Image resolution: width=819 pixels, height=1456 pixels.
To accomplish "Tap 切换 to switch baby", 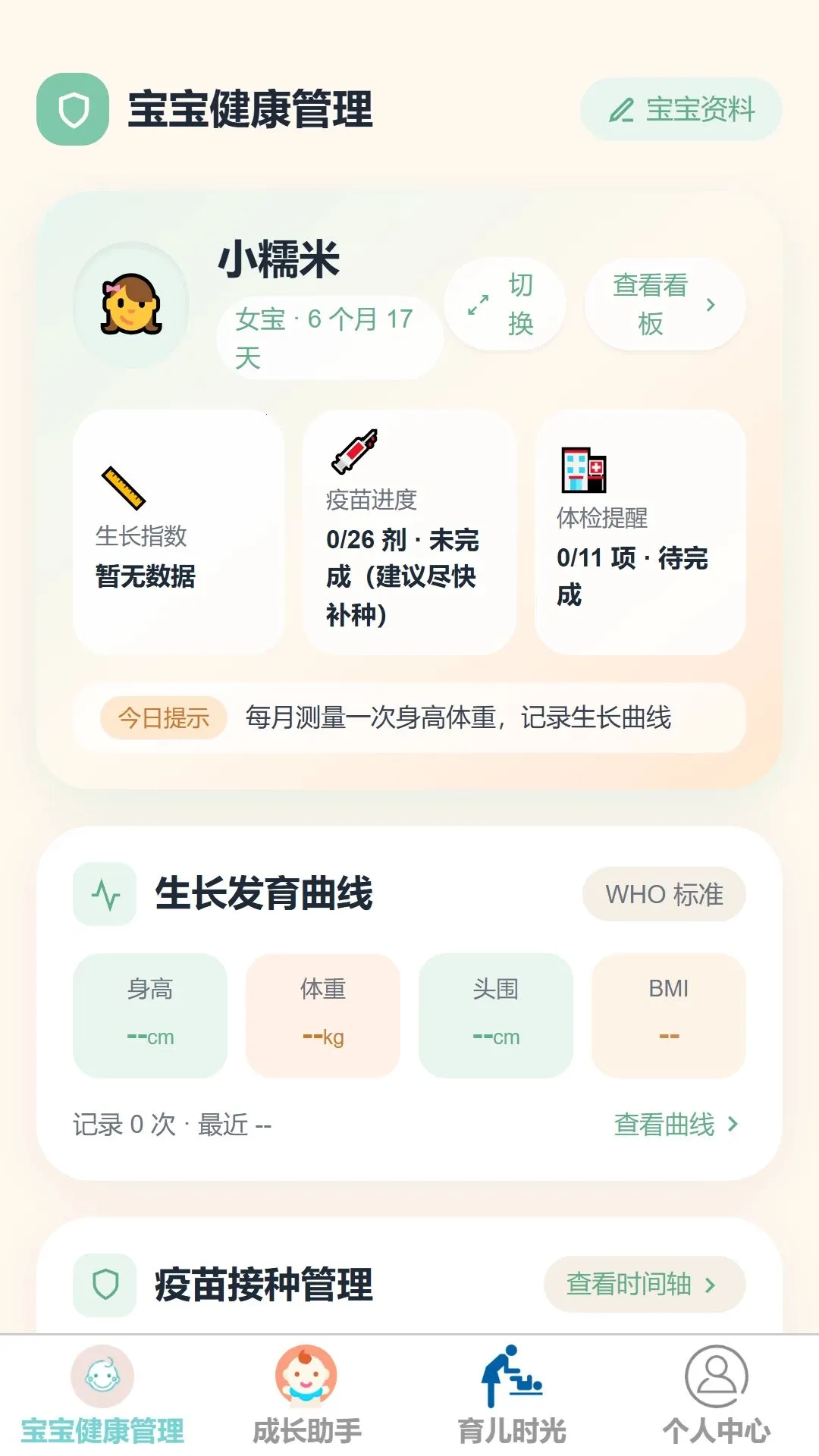I will [x=504, y=304].
